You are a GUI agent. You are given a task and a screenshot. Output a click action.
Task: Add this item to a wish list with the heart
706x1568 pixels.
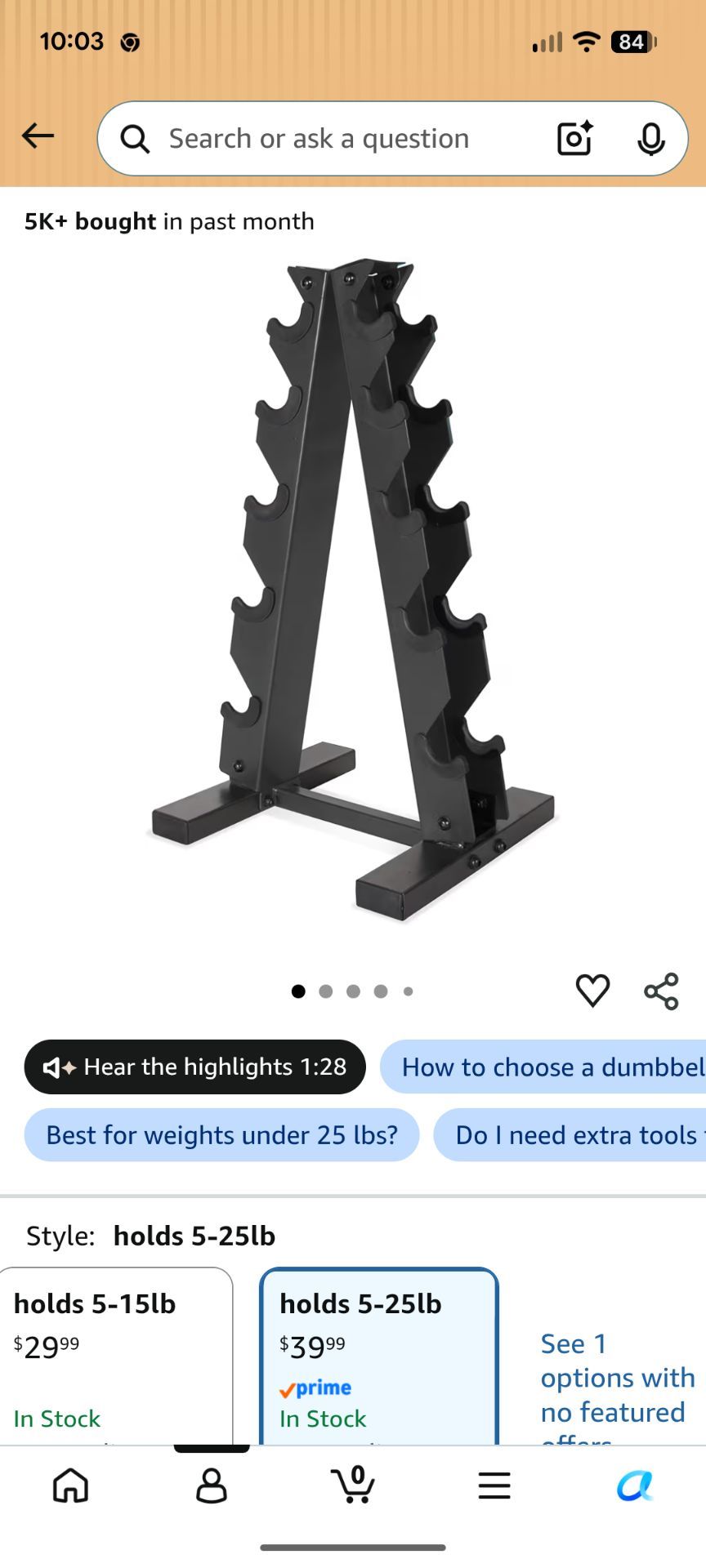click(592, 991)
